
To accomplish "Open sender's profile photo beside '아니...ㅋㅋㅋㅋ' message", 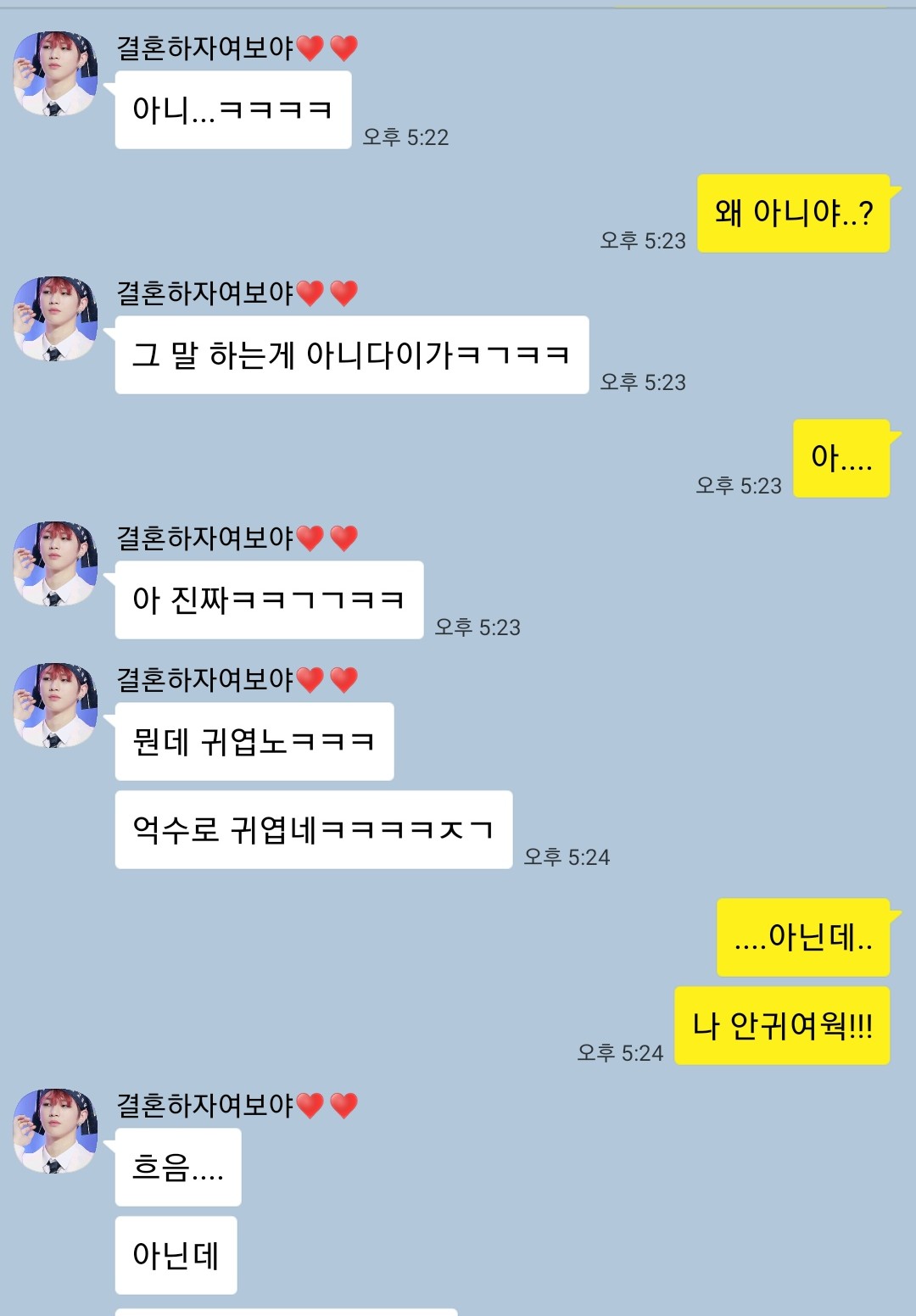I will coord(55,74).
